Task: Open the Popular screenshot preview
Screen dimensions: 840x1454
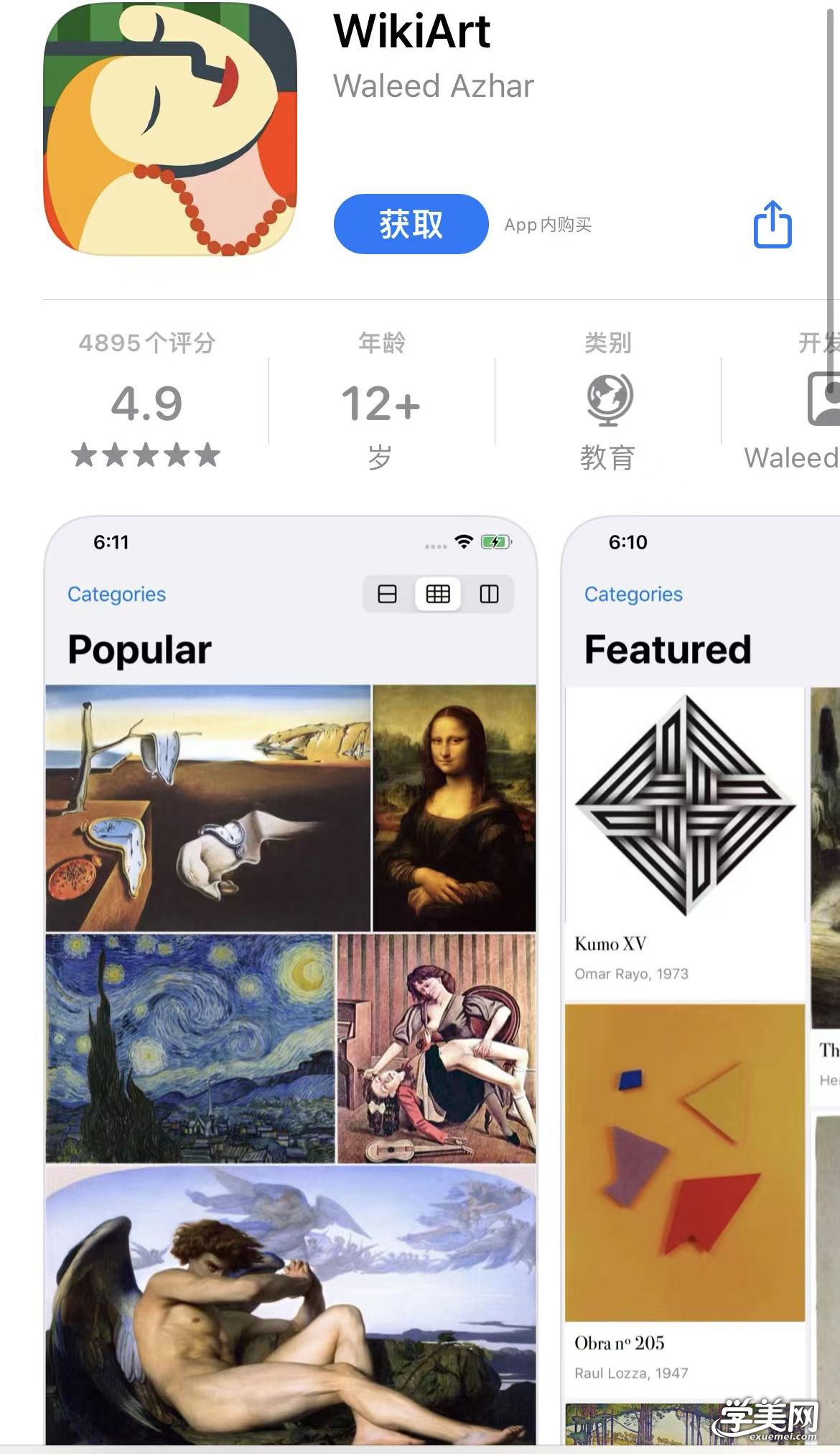Action: 291,980
